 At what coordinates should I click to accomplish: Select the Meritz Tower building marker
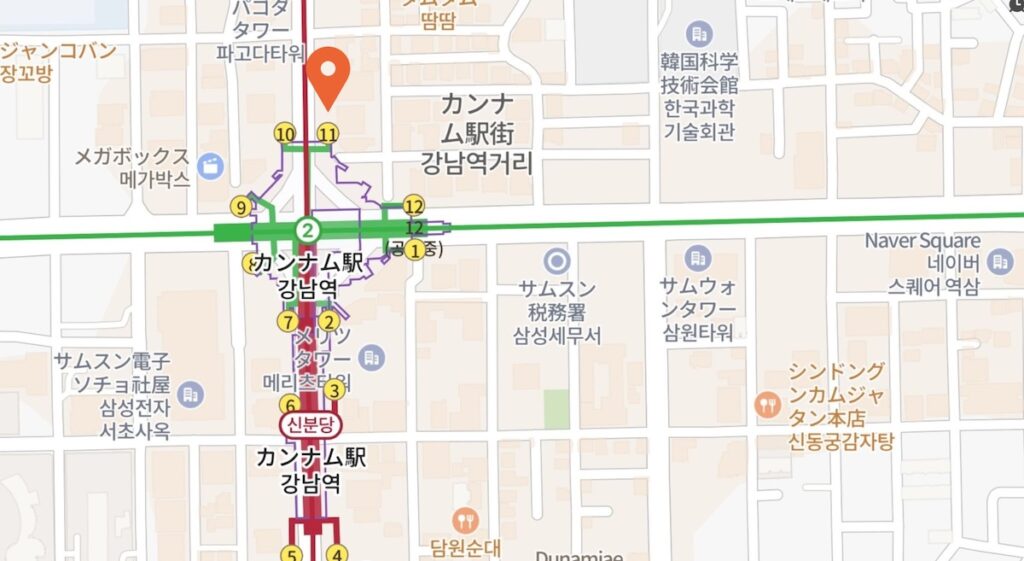tap(371, 356)
